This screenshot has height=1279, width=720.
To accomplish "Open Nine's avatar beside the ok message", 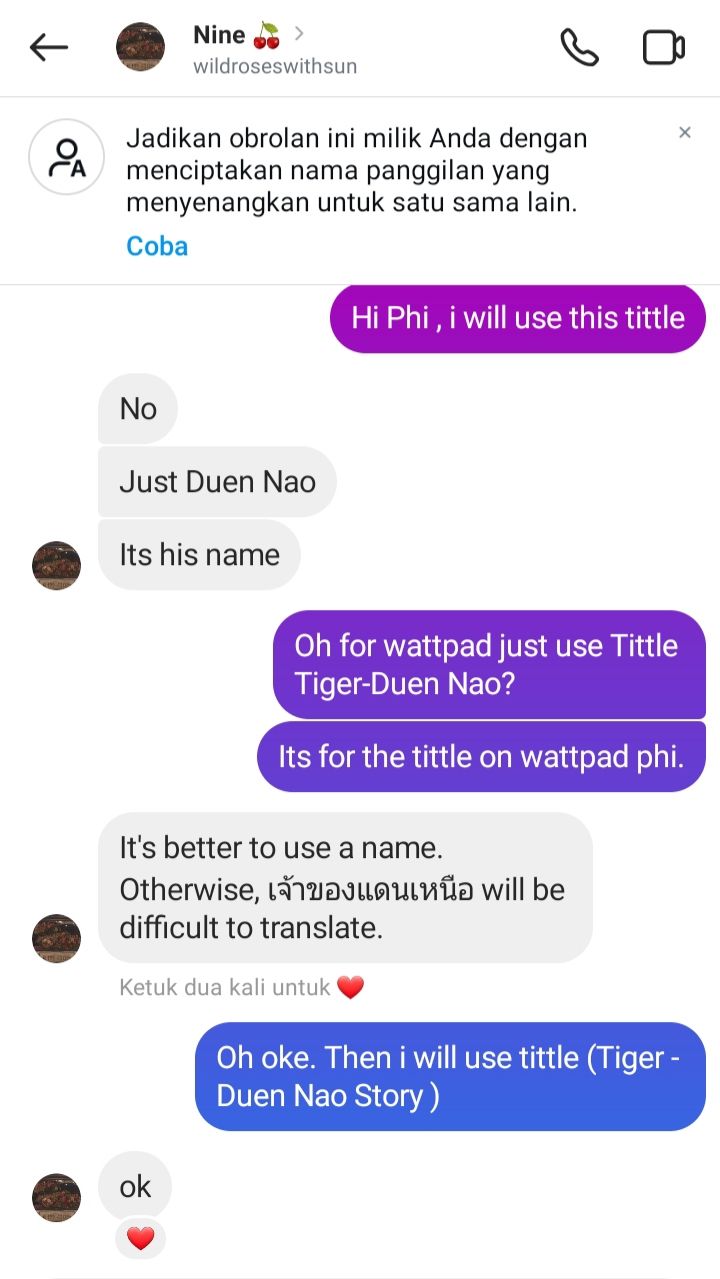I will click(57, 1197).
